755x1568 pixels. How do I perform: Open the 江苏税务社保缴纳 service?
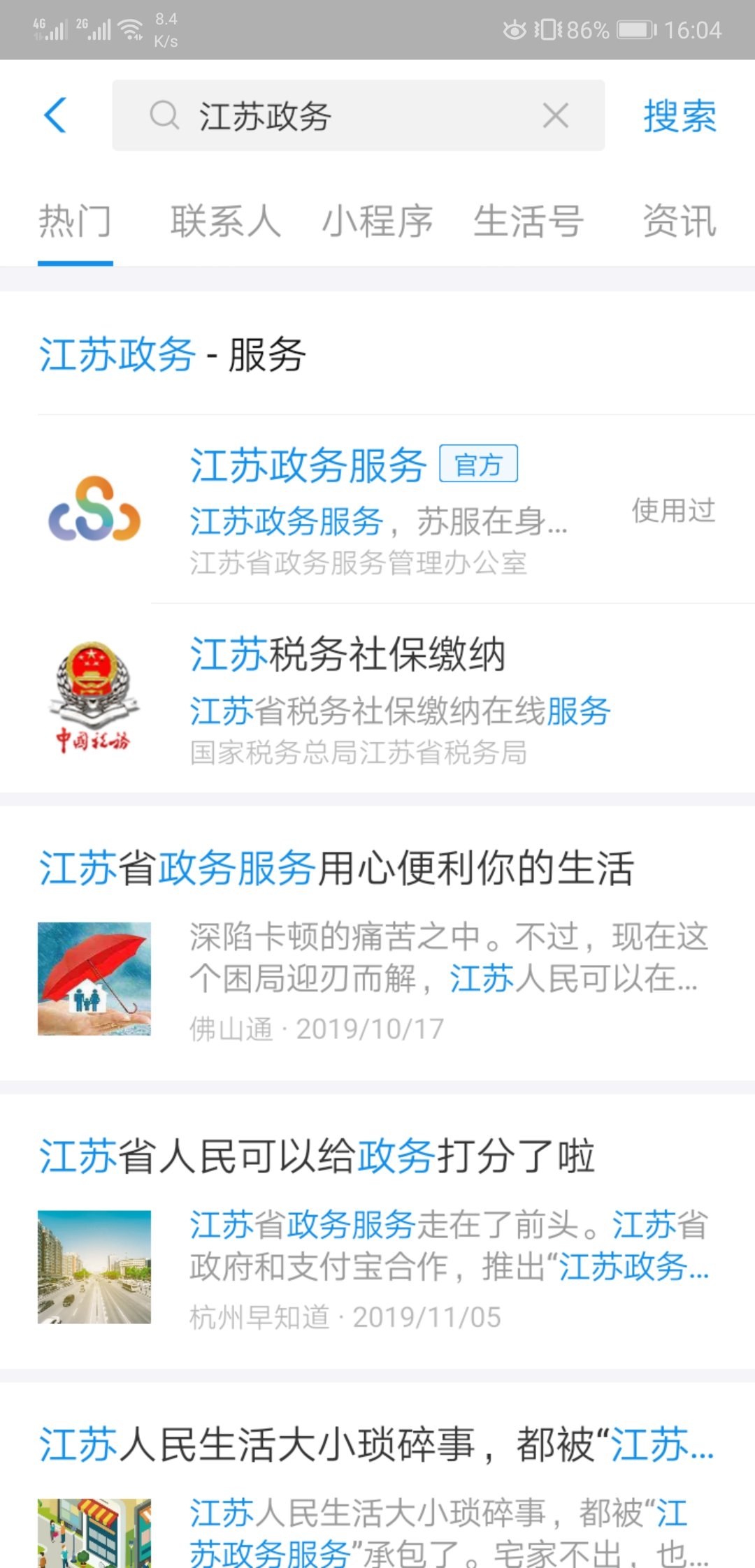pyautogui.click(x=377, y=699)
